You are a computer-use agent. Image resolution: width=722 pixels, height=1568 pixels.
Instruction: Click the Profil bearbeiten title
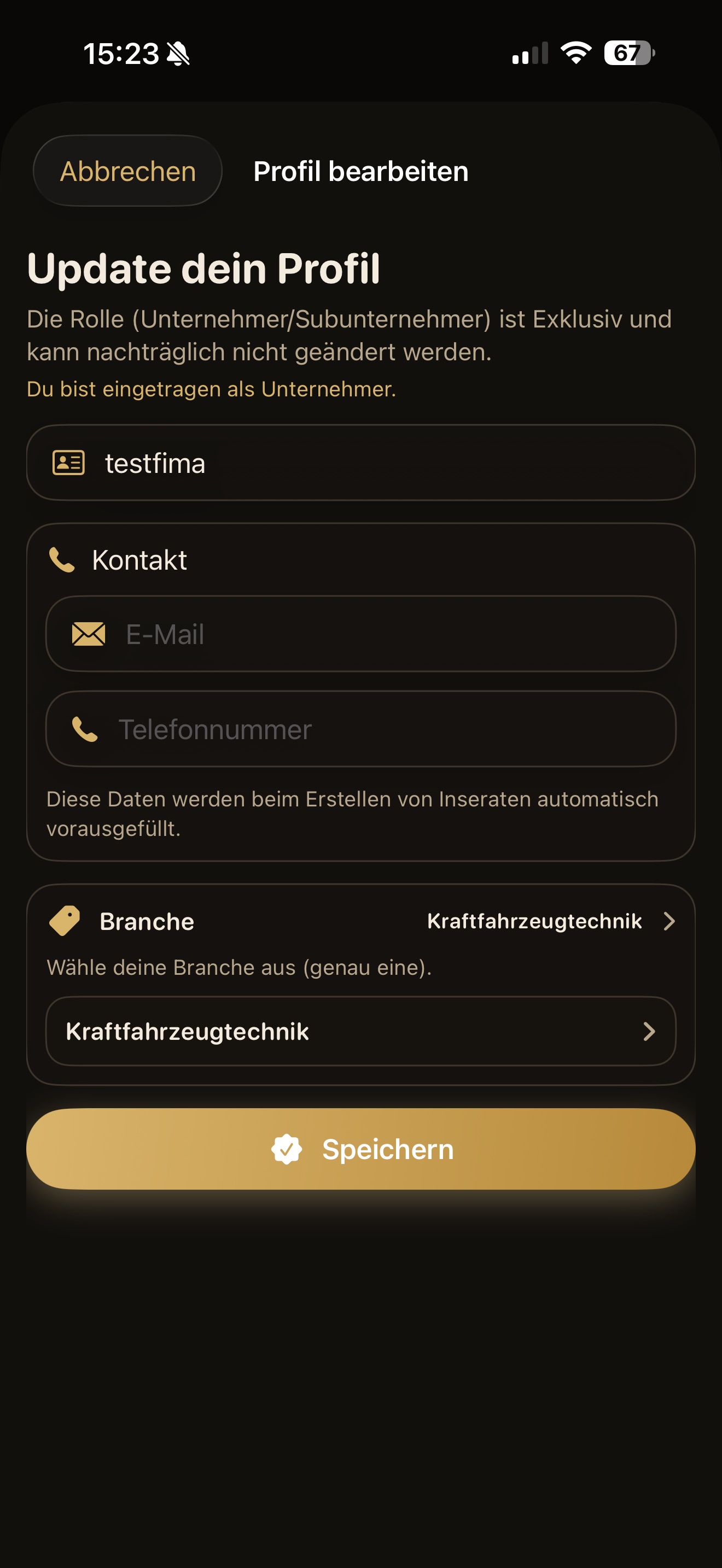click(360, 171)
